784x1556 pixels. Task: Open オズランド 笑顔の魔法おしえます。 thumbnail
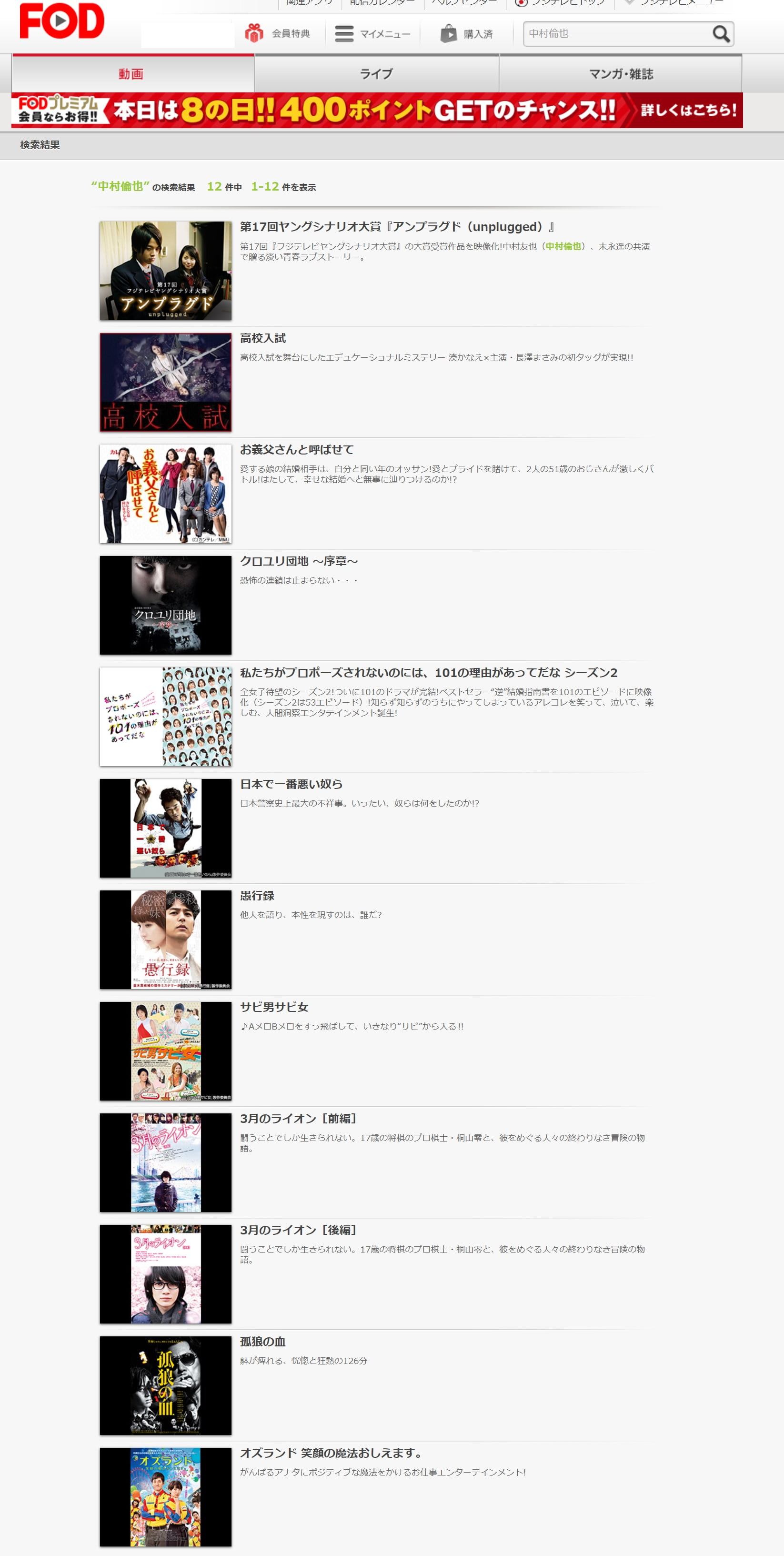click(x=165, y=1497)
